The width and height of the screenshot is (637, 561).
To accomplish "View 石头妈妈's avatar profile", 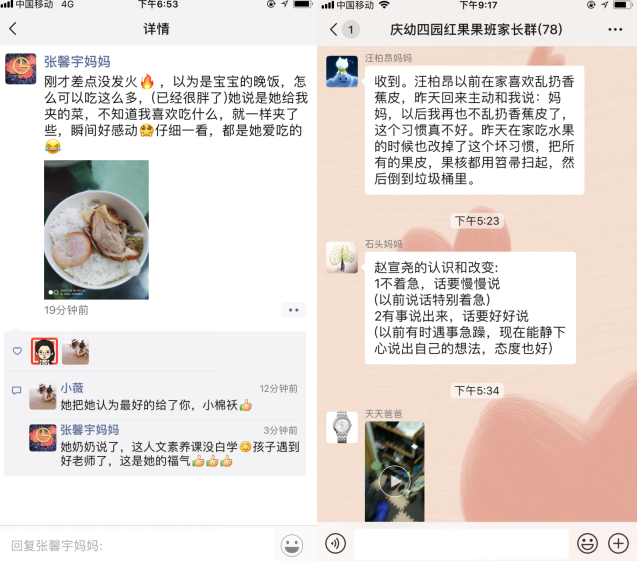I will [342, 257].
